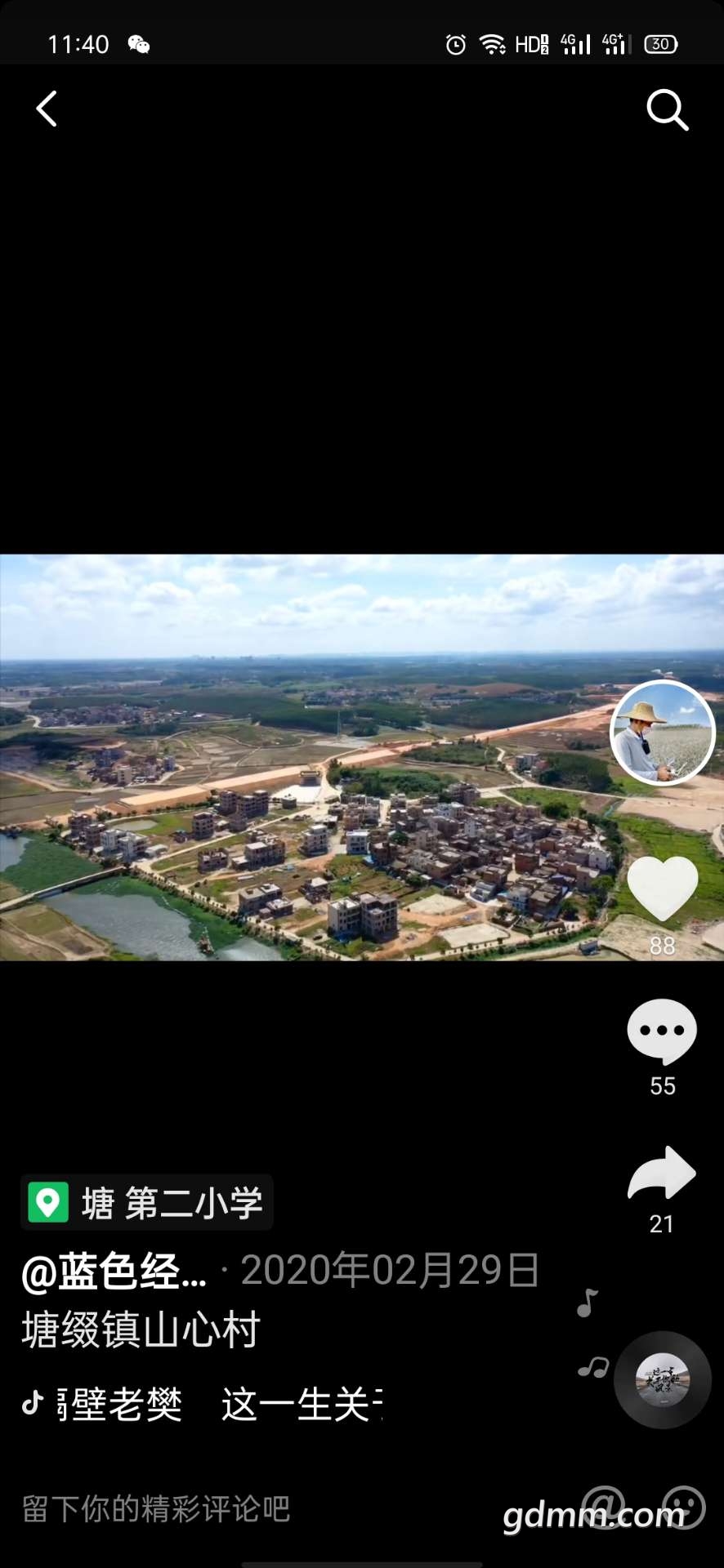The image size is (724, 1568).
Task: Mention someone with the @ icon
Action: point(603,1507)
